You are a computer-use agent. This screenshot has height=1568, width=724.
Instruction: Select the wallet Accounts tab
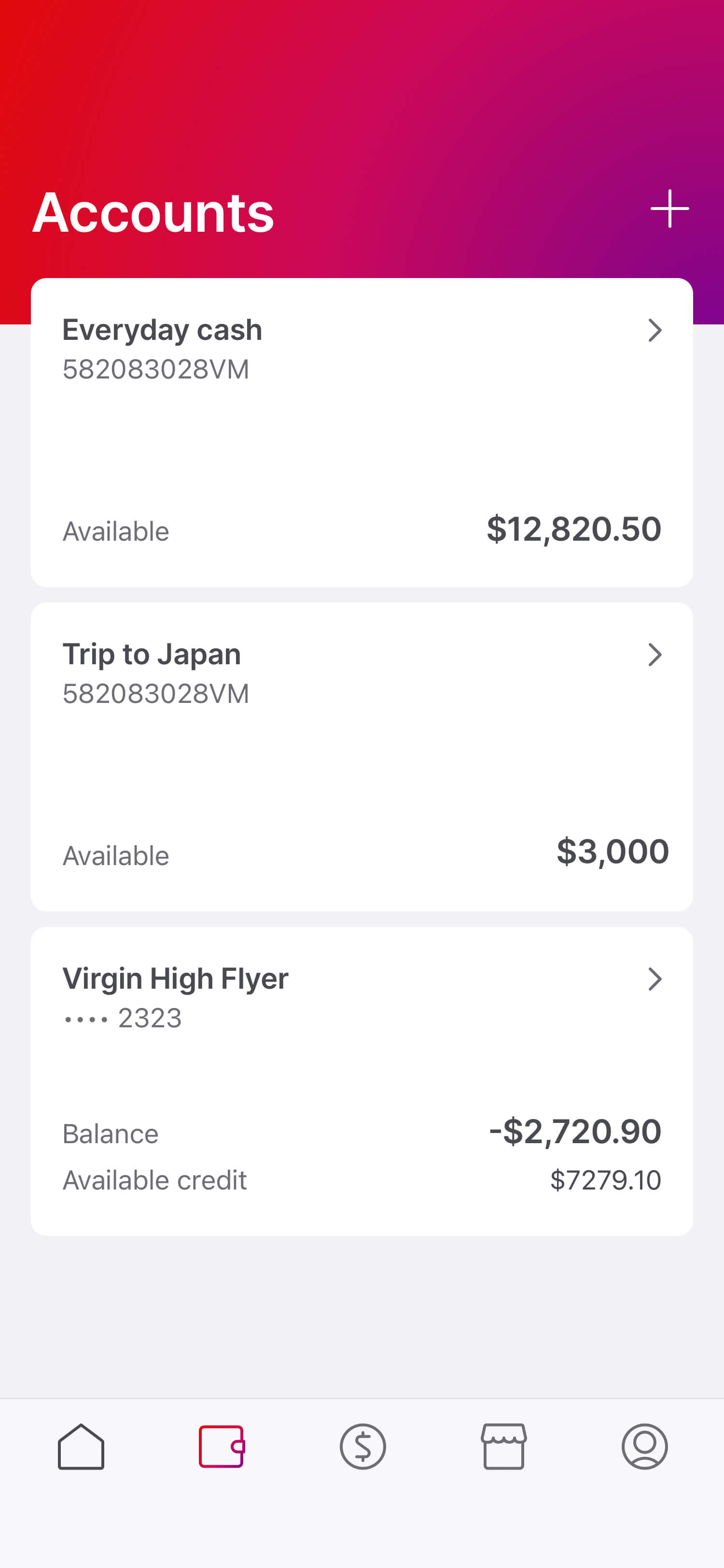click(222, 1446)
